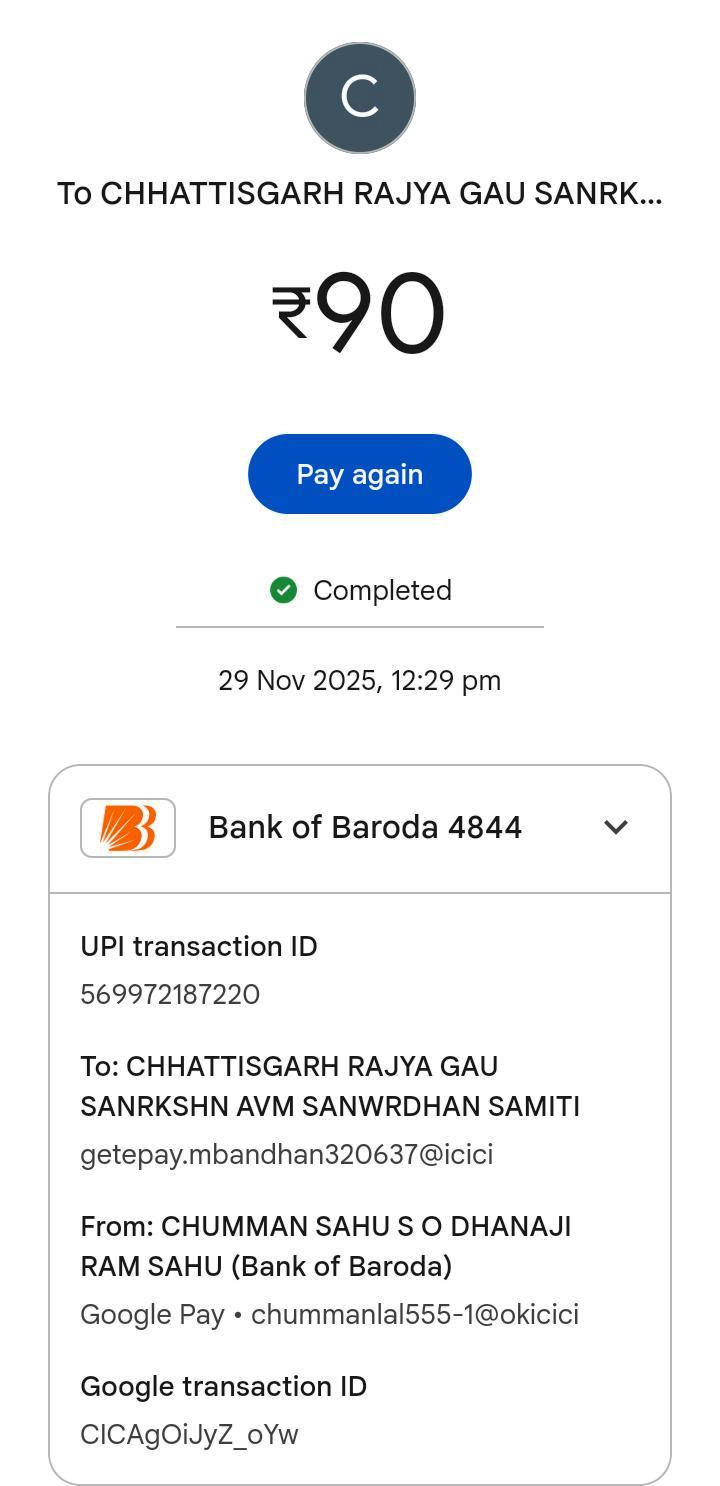720x1486 pixels.
Task: Open the CHHATTISGARH RAJYA recipient avatar
Action: tap(360, 98)
